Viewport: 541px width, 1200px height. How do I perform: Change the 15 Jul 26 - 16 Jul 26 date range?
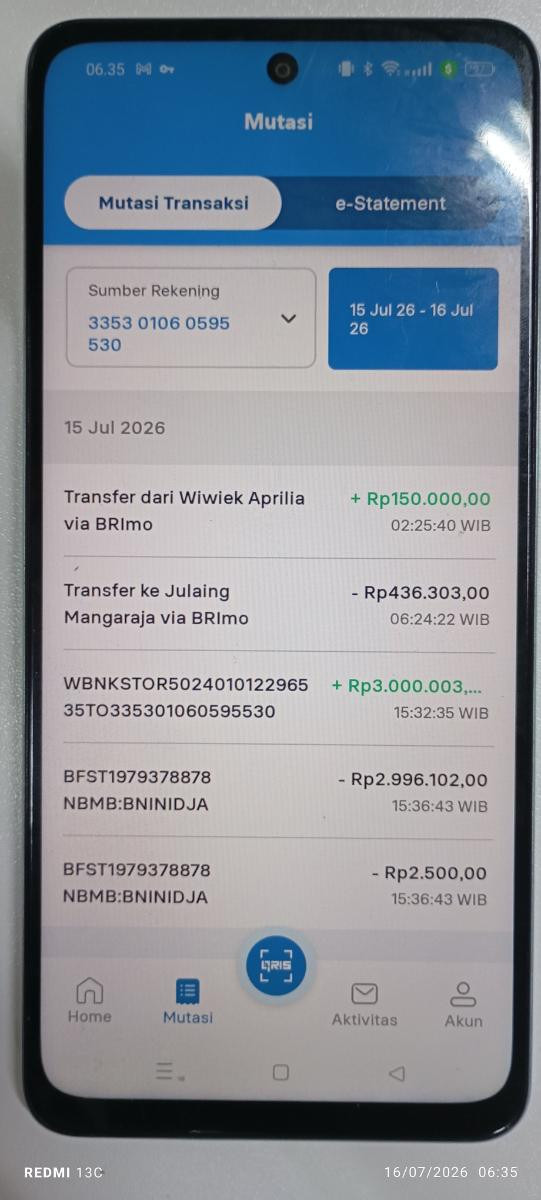click(x=413, y=319)
